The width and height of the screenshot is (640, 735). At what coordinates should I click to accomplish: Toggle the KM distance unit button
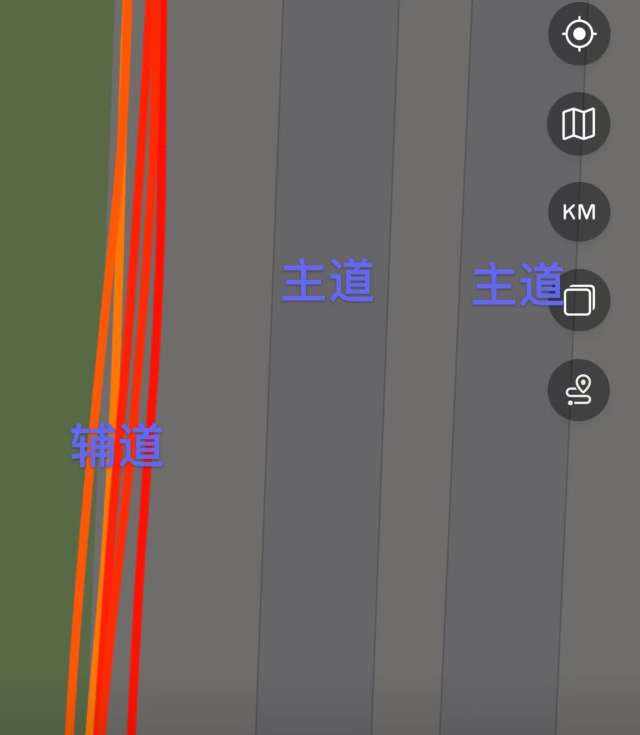579,212
